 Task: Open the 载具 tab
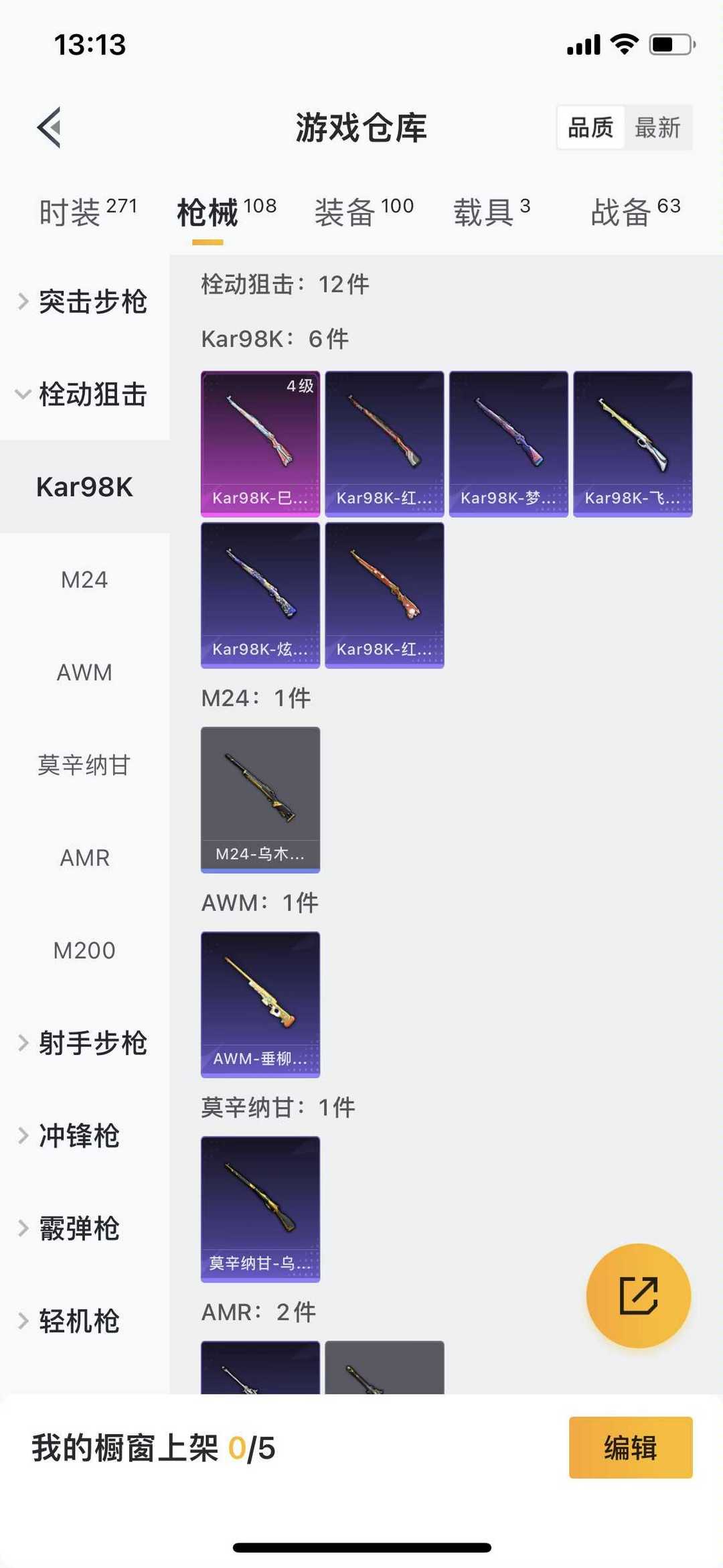click(492, 212)
